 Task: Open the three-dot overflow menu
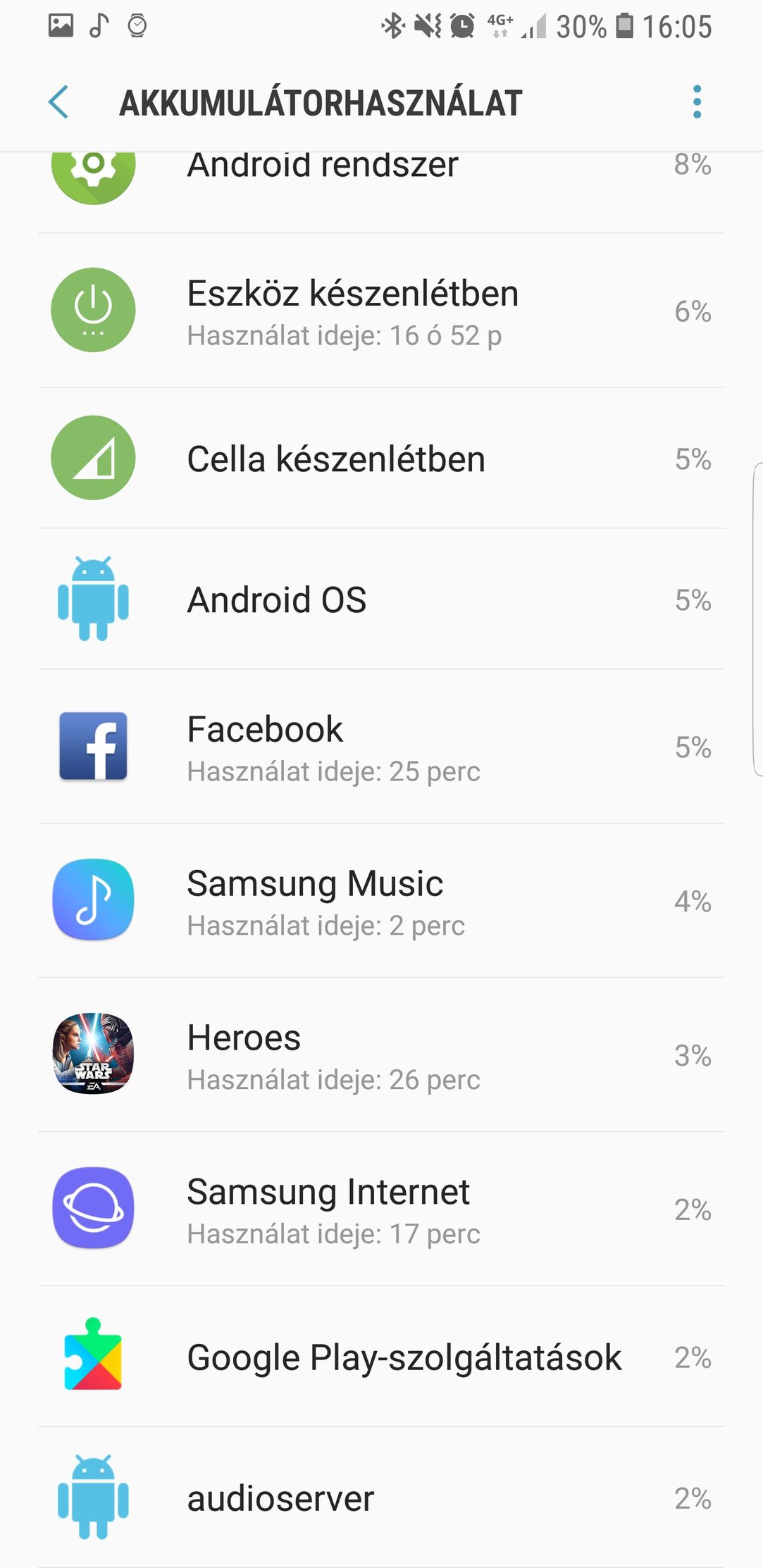697,103
